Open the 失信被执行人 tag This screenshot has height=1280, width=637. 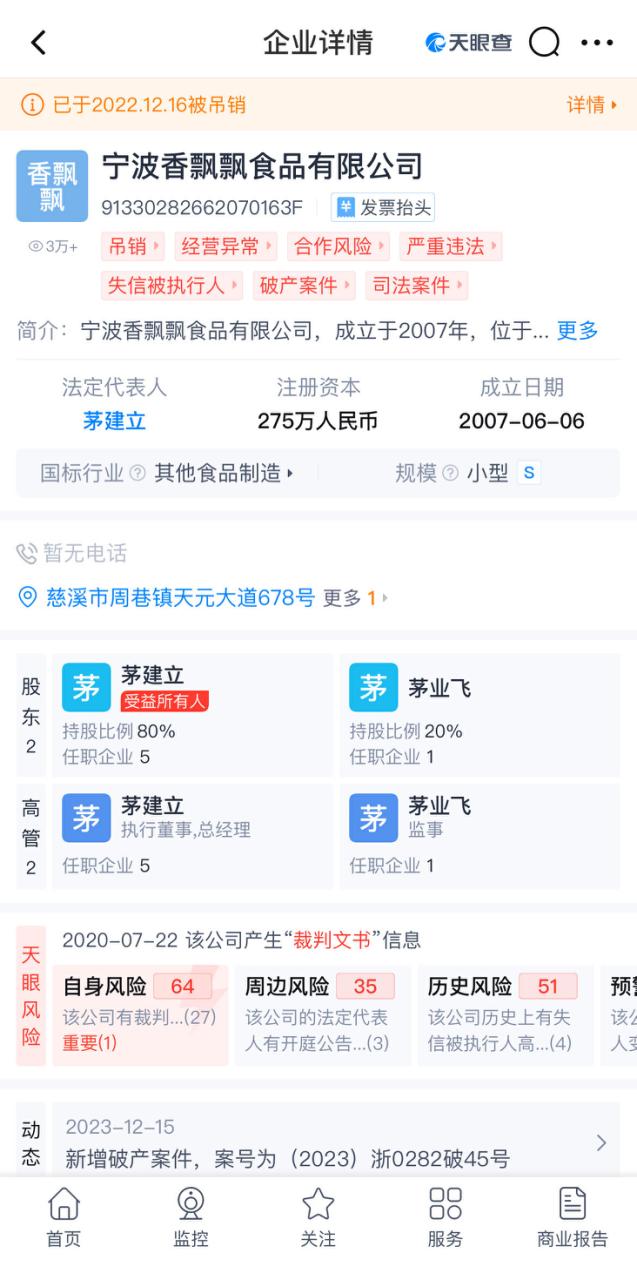click(x=172, y=285)
